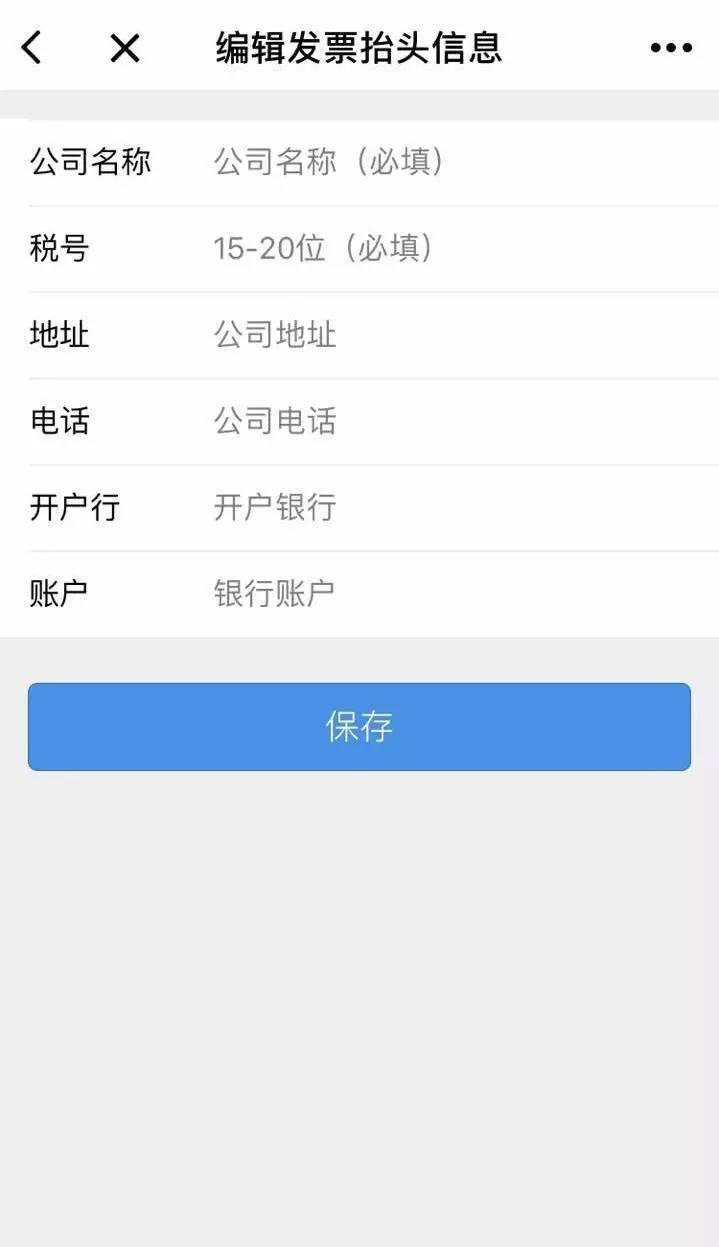Image resolution: width=719 pixels, height=1247 pixels.
Task: Open the three-dot more menu
Action: point(671,47)
